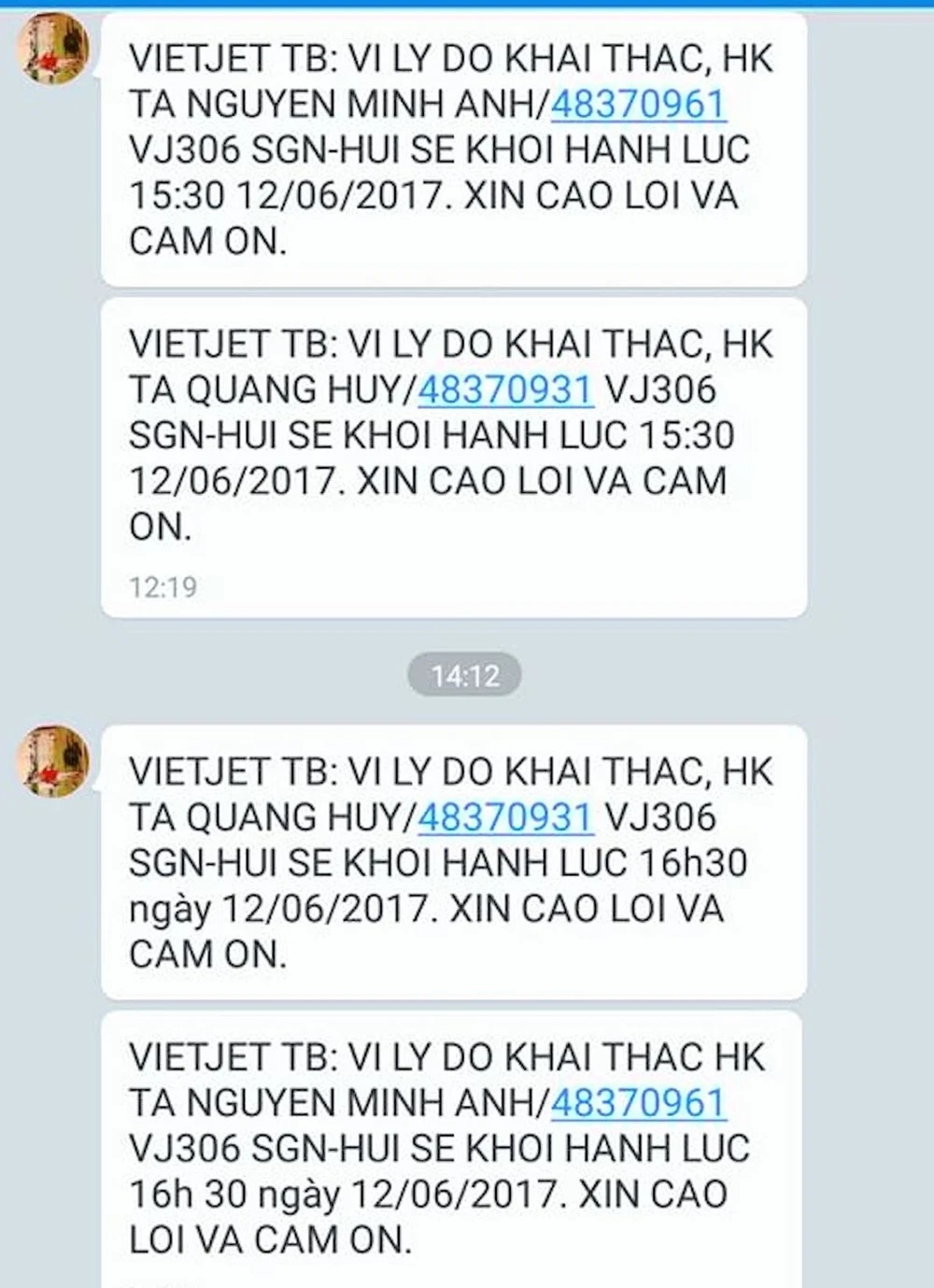Image resolution: width=934 pixels, height=1288 pixels.
Task: View sender avatar beside Minh Anh's 15:30 message
Action: click(x=54, y=50)
